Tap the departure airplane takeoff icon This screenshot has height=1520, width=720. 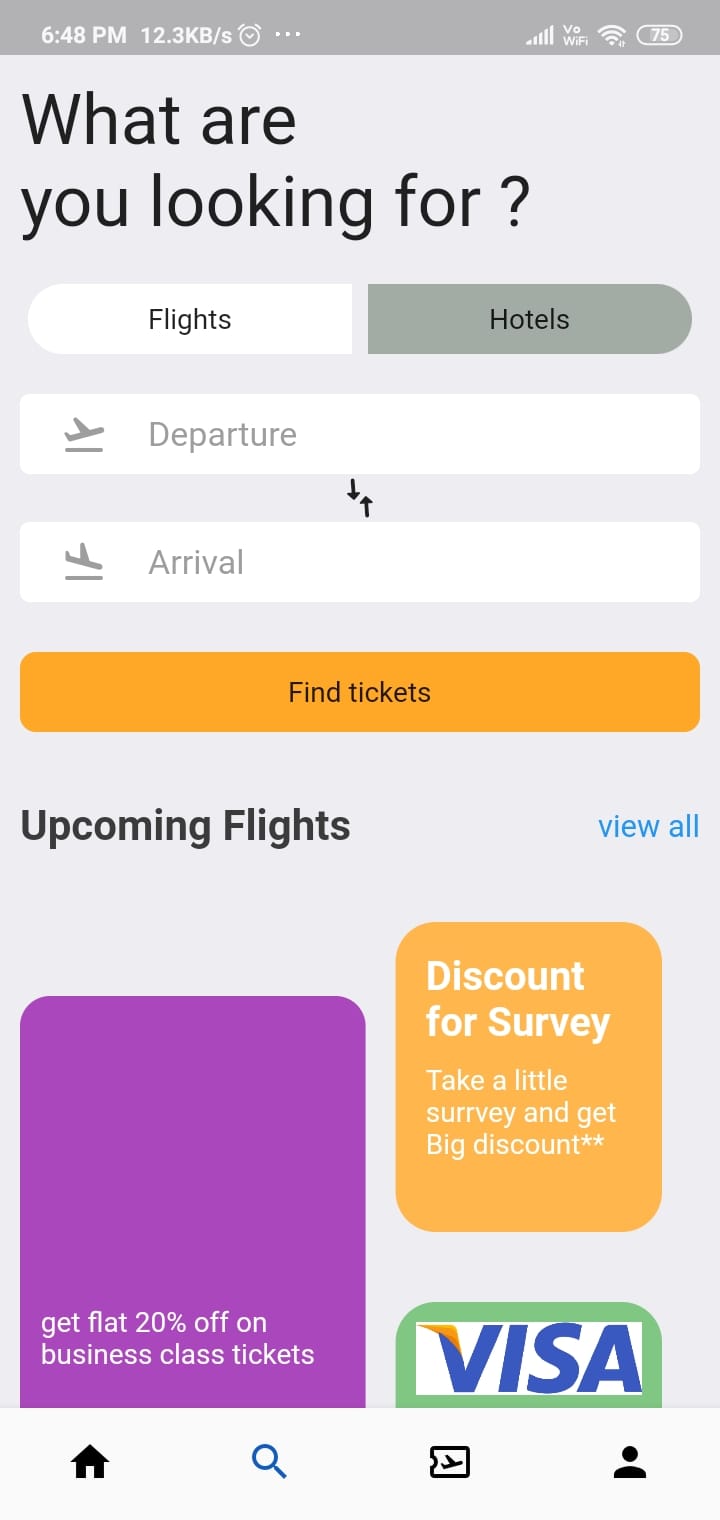point(84,434)
